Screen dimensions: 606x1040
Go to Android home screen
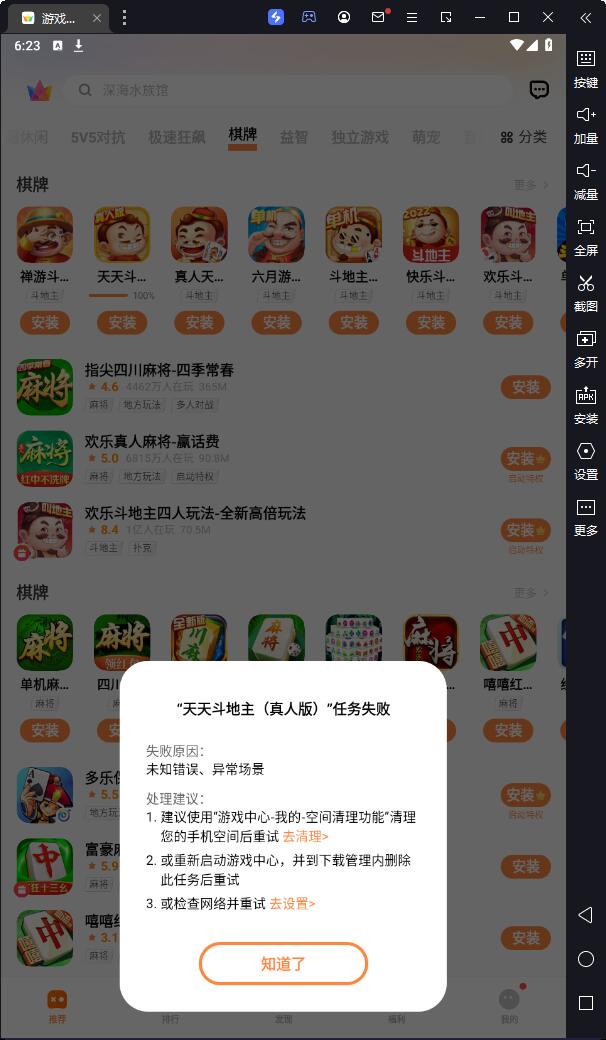click(x=586, y=959)
